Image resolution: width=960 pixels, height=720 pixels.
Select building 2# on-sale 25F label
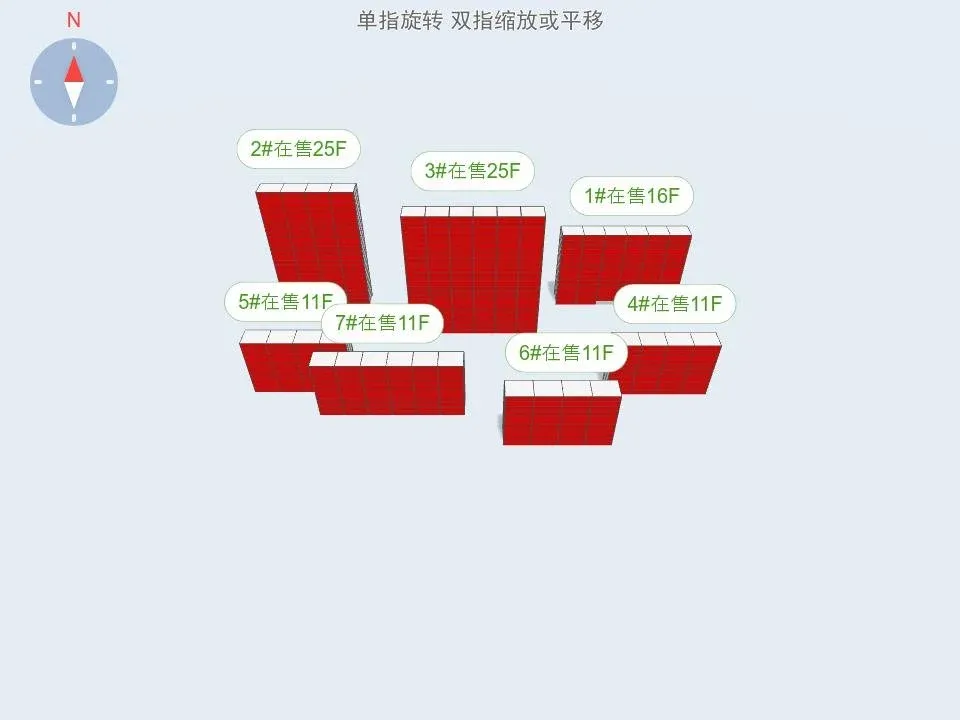[298, 149]
